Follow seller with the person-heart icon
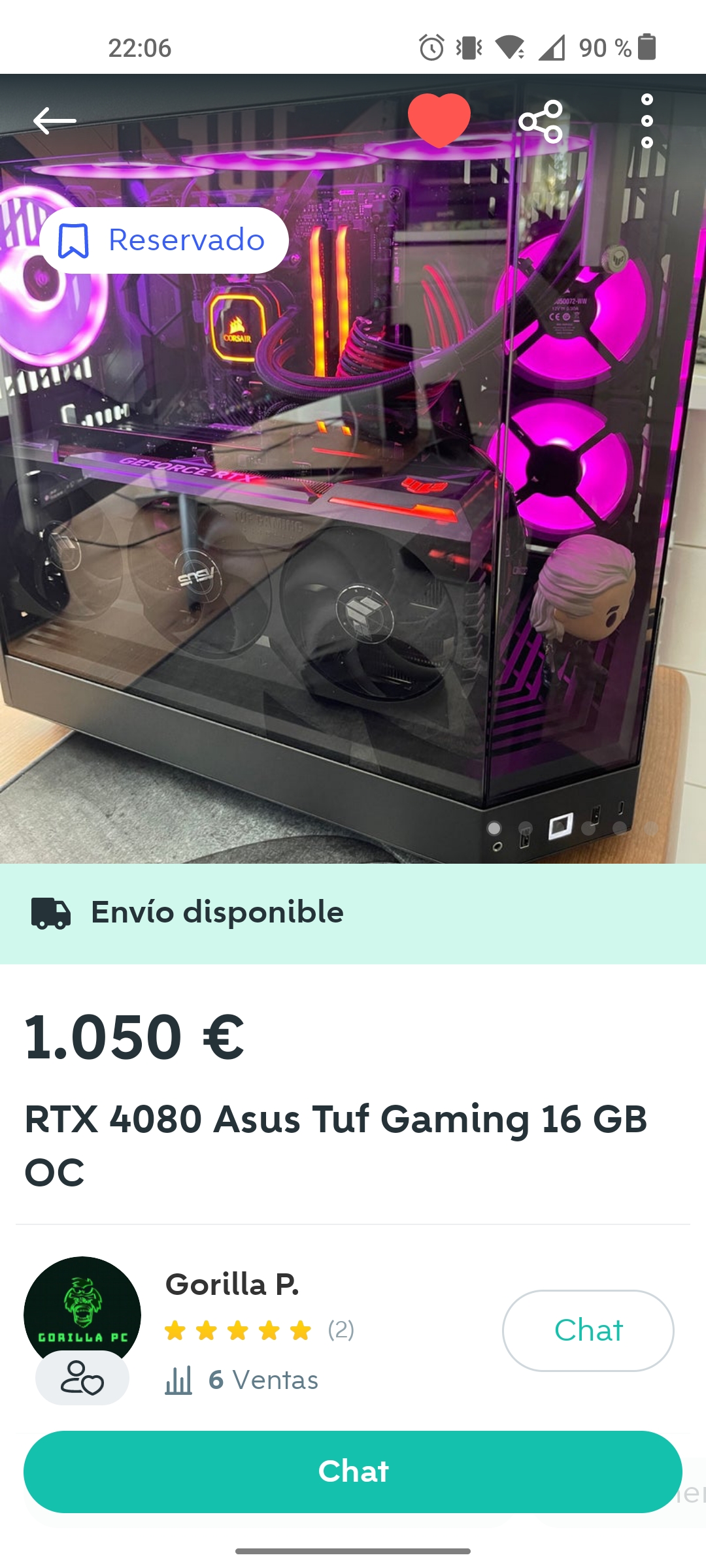This screenshot has width=706, height=1568. pyautogui.click(x=82, y=1377)
